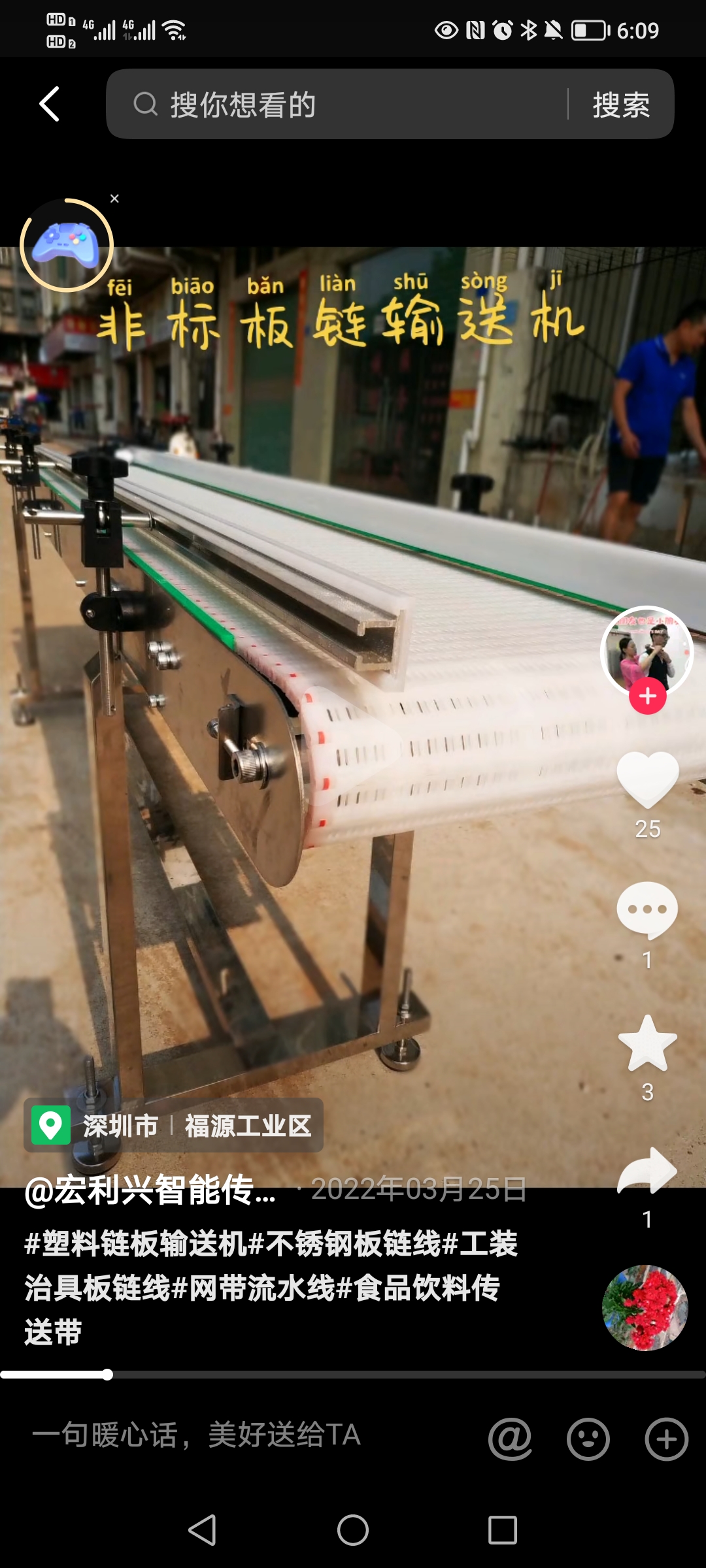Open the game controller floating icon
The width and height of the screenshot is (706, 1568).
(x=67, y=245)
